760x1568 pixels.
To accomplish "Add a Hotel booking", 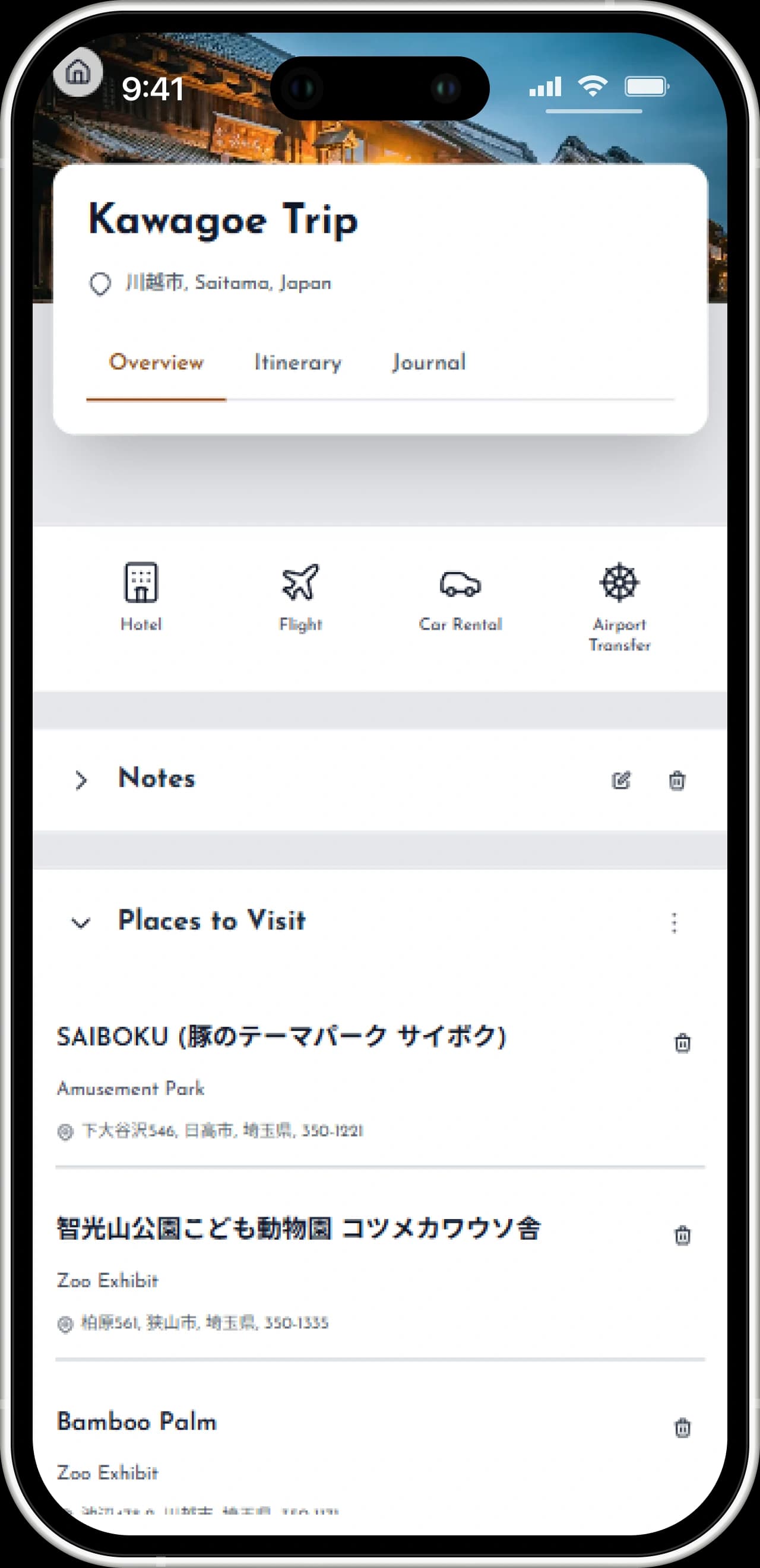I will click(x=141, y=597).
